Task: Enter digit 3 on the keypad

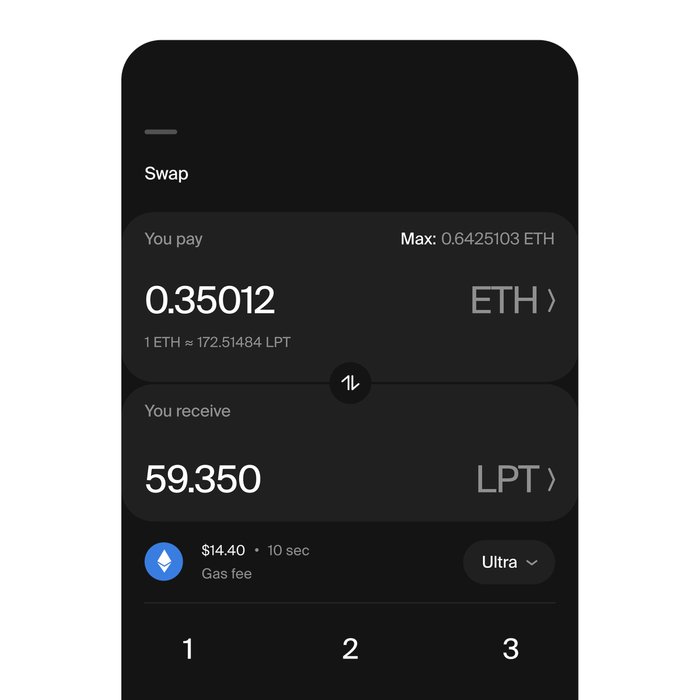Action: click(511, 649)
